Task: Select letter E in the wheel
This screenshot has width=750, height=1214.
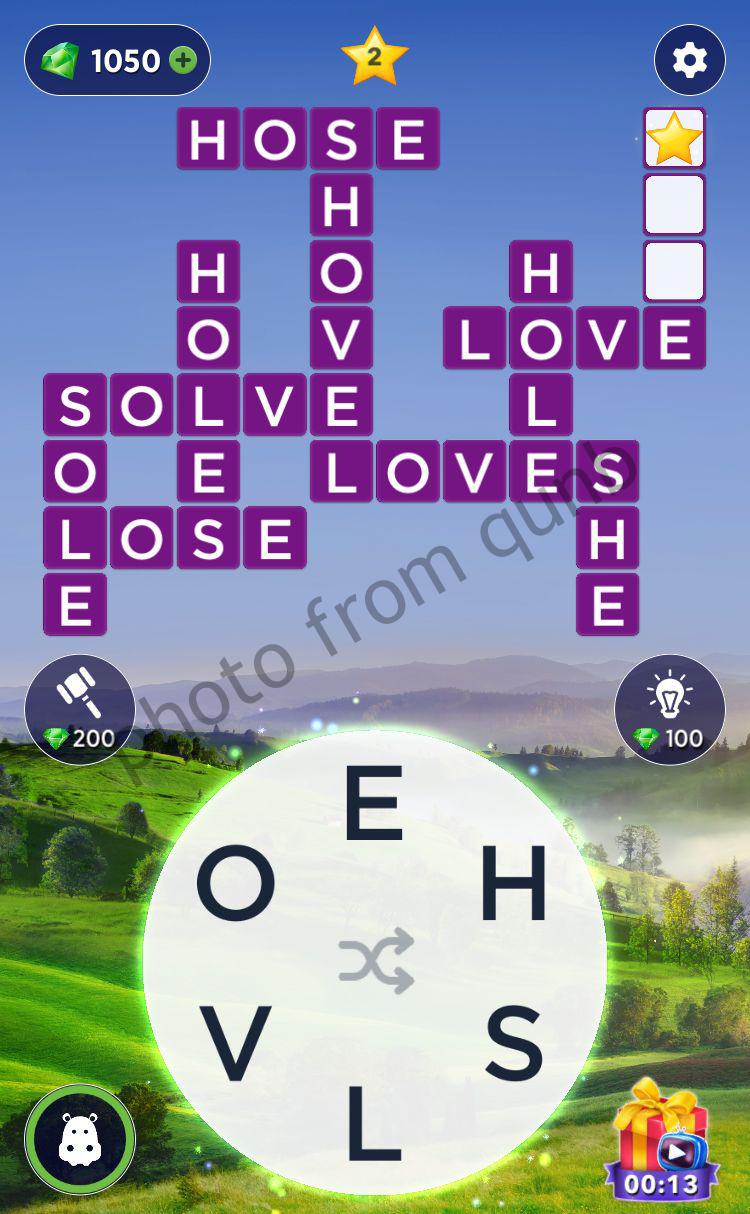Action: [374, 803]
